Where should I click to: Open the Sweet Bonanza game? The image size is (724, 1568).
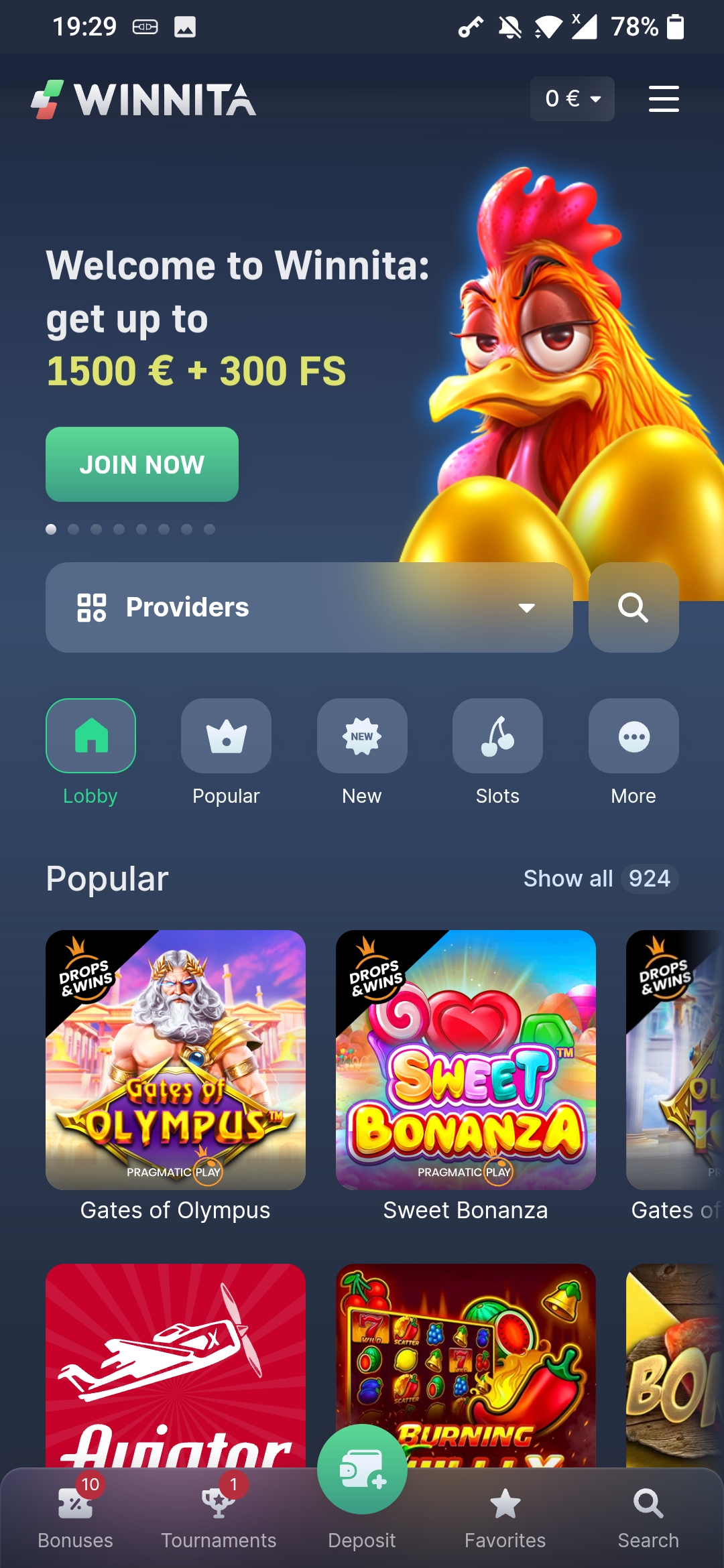pyautogui.click(x=465, y=1059)
